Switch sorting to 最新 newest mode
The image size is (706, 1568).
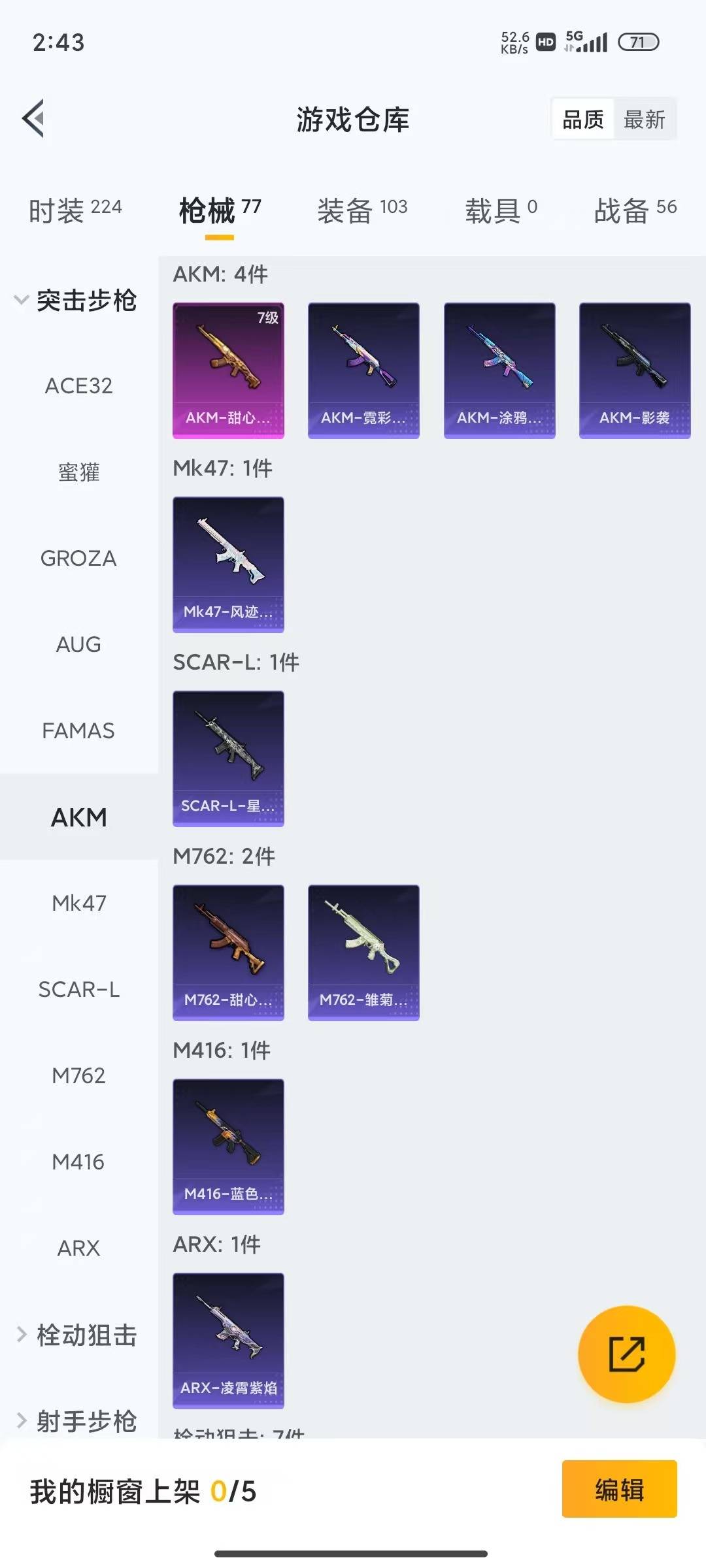pos(645,119)
